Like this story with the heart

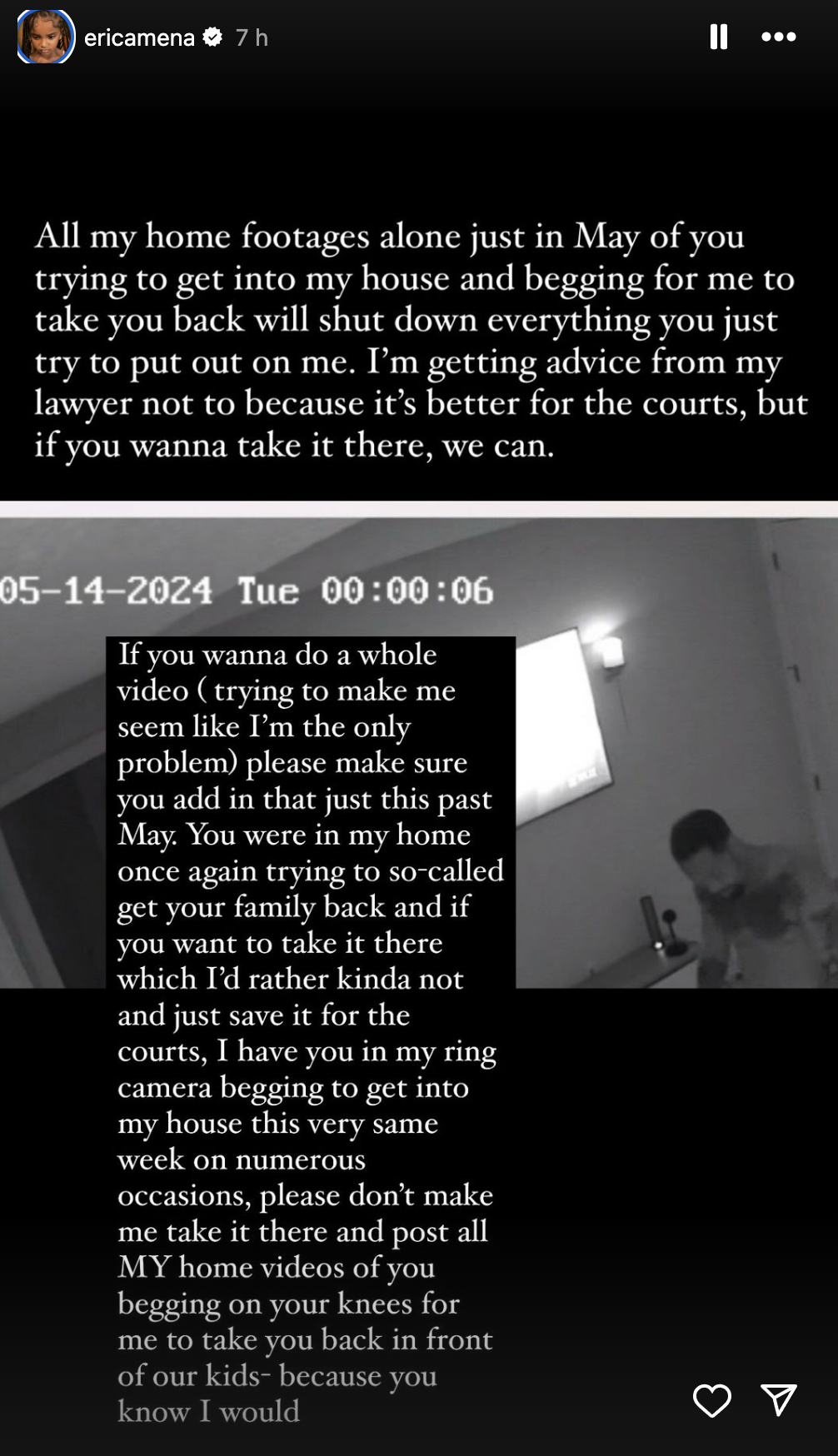(712, 1400)
